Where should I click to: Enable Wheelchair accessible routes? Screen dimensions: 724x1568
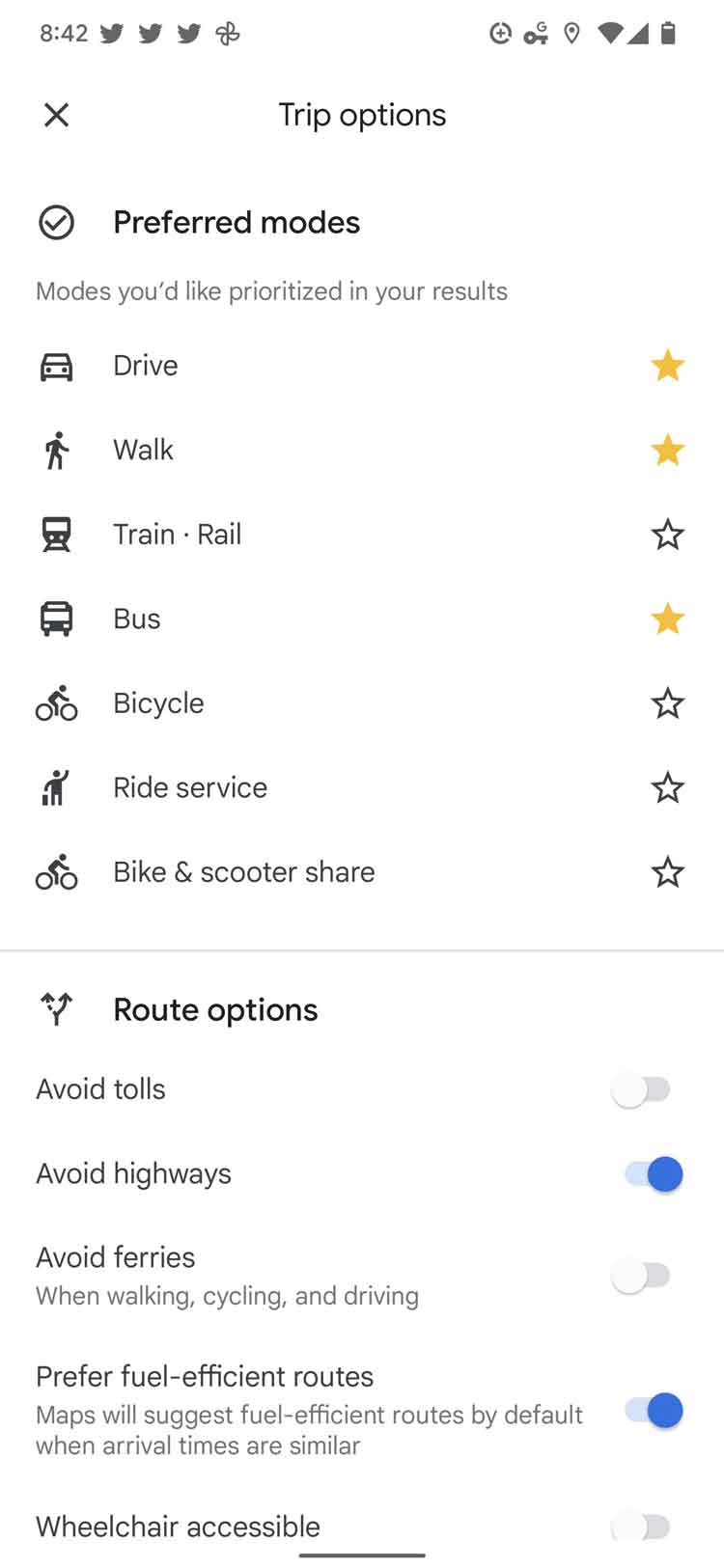coord(643,1527)
